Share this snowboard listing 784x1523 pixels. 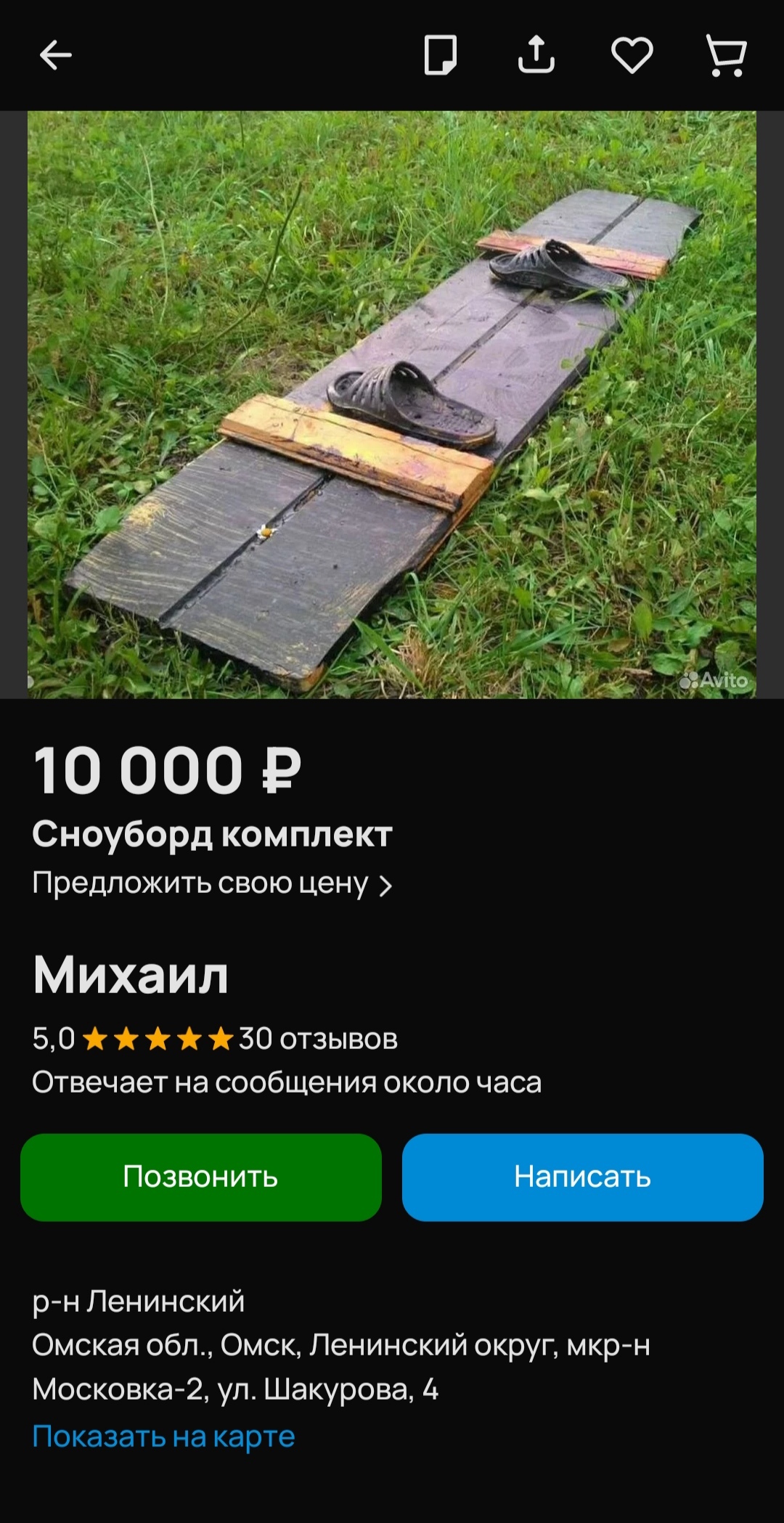(x=536, y=55)
